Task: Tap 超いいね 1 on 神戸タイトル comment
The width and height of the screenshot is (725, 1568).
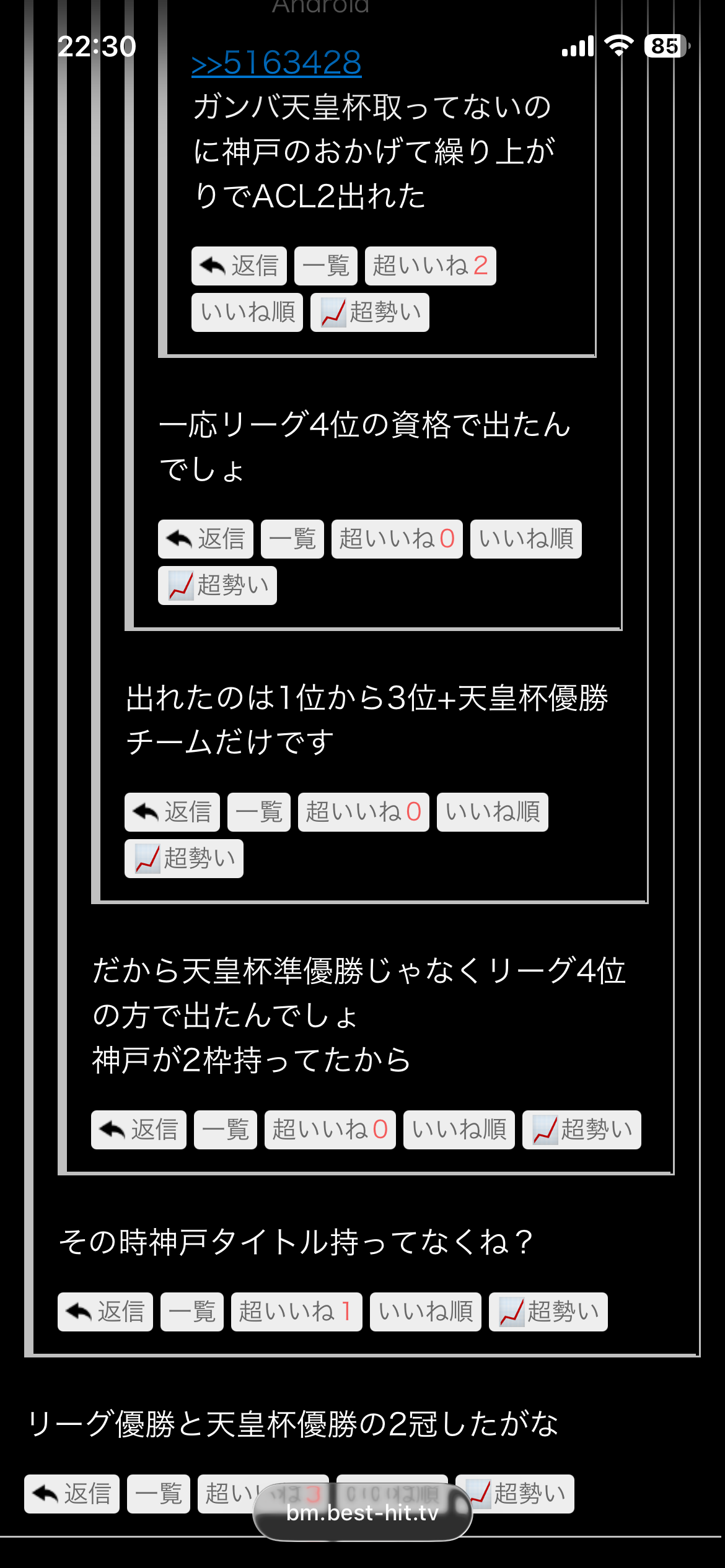Action: [297, 1312]
